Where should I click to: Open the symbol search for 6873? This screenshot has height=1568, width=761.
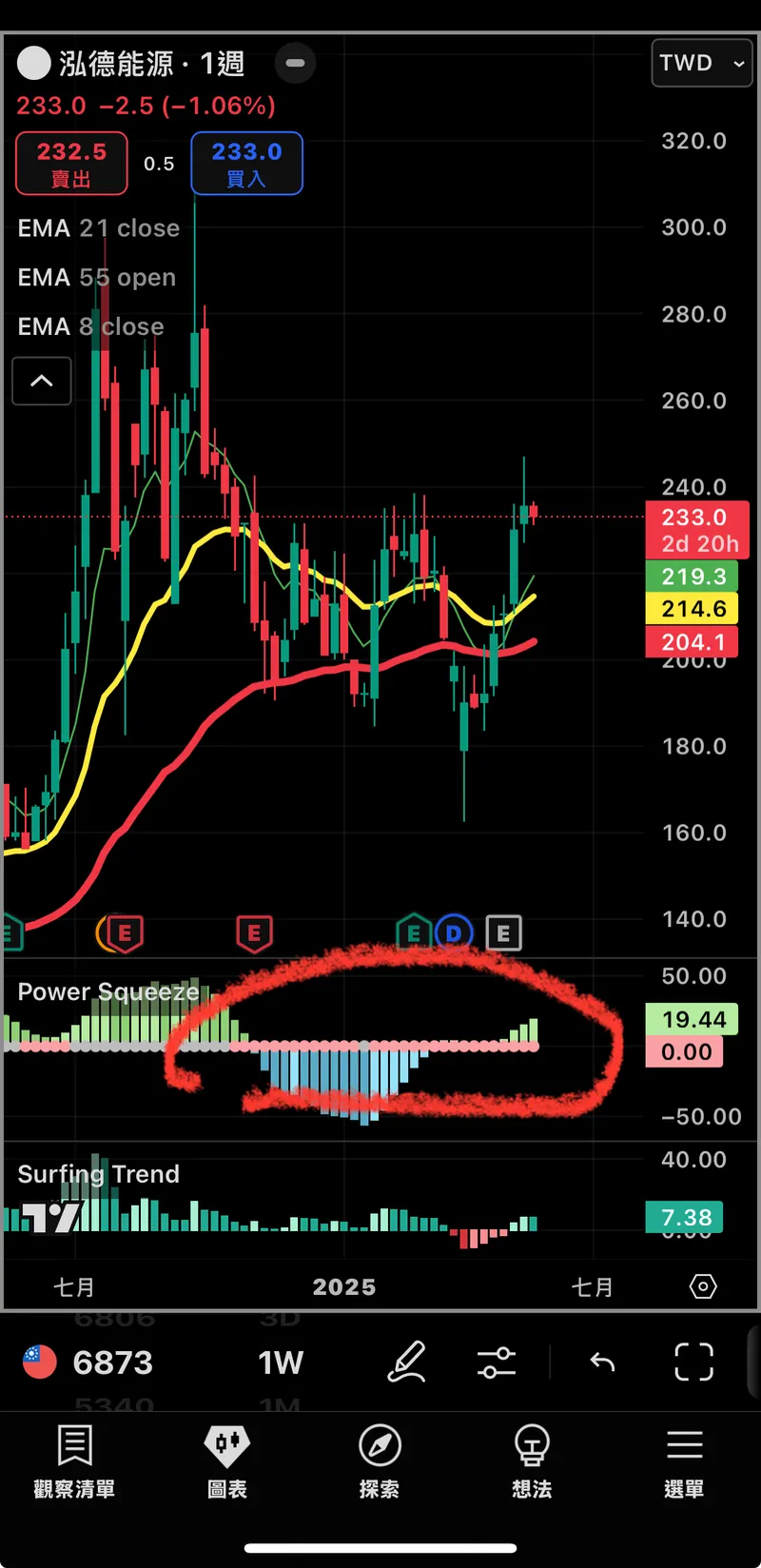click(x=112, y=1362)
